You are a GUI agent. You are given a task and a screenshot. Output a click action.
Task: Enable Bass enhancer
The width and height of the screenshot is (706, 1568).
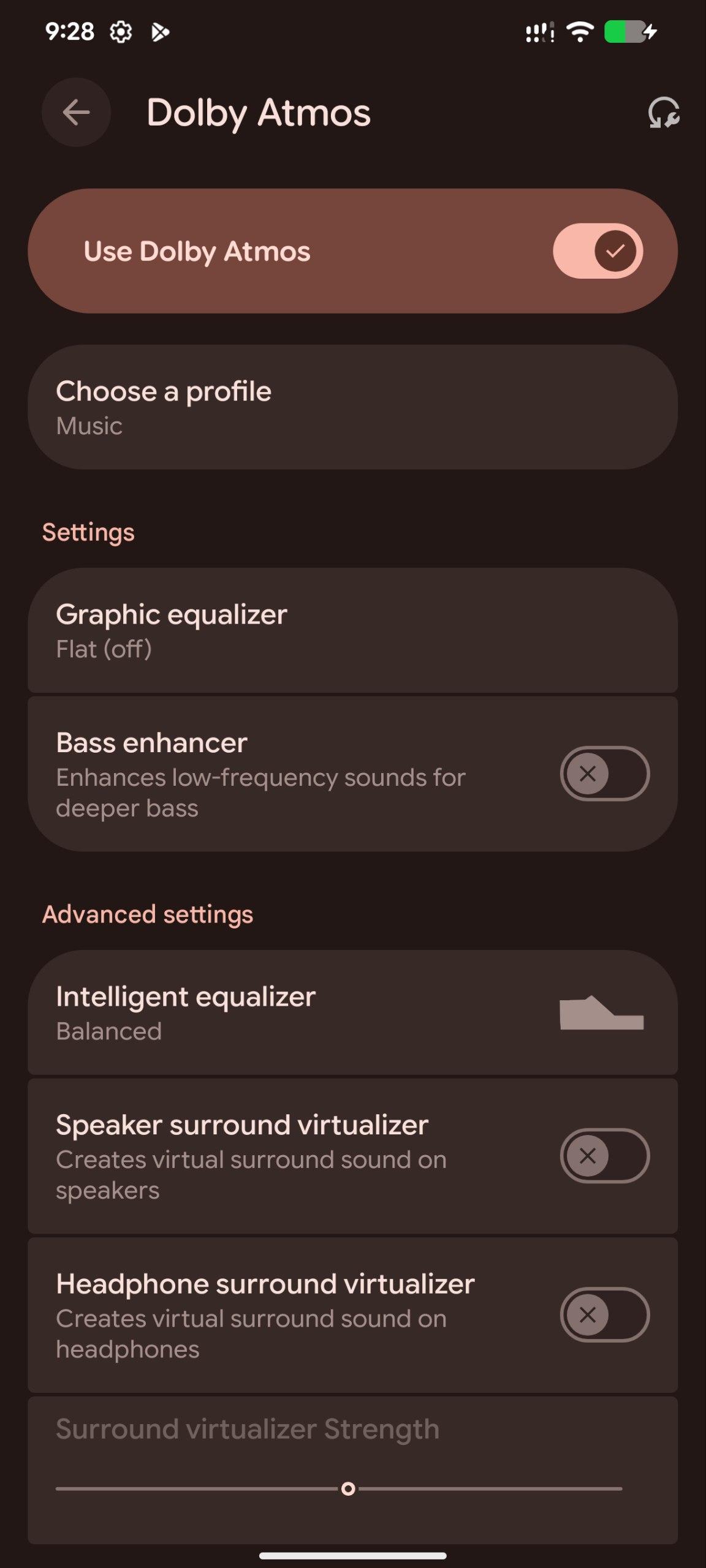tap(604, 774)
